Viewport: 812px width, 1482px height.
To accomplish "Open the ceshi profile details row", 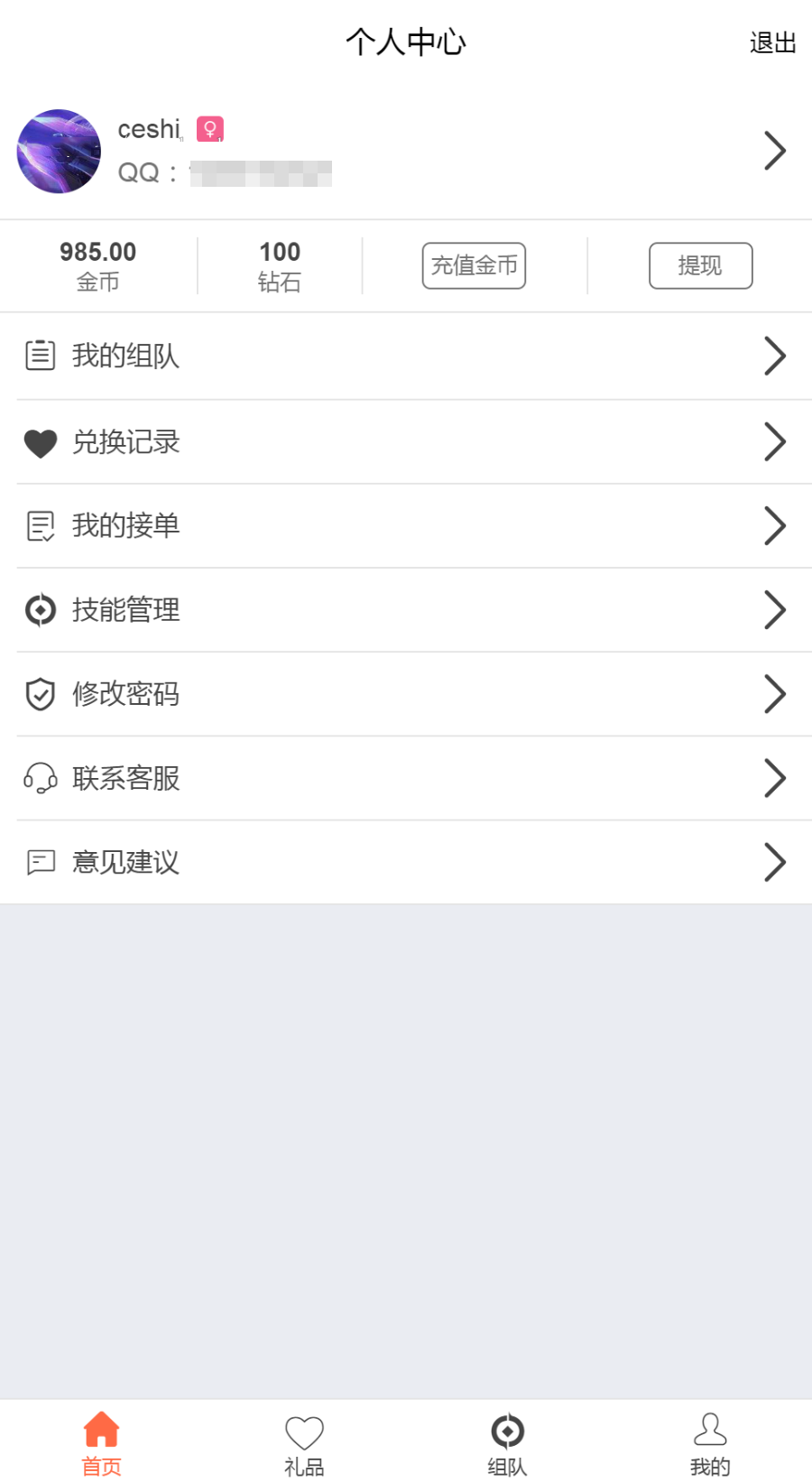I will (x=406, y=151).
